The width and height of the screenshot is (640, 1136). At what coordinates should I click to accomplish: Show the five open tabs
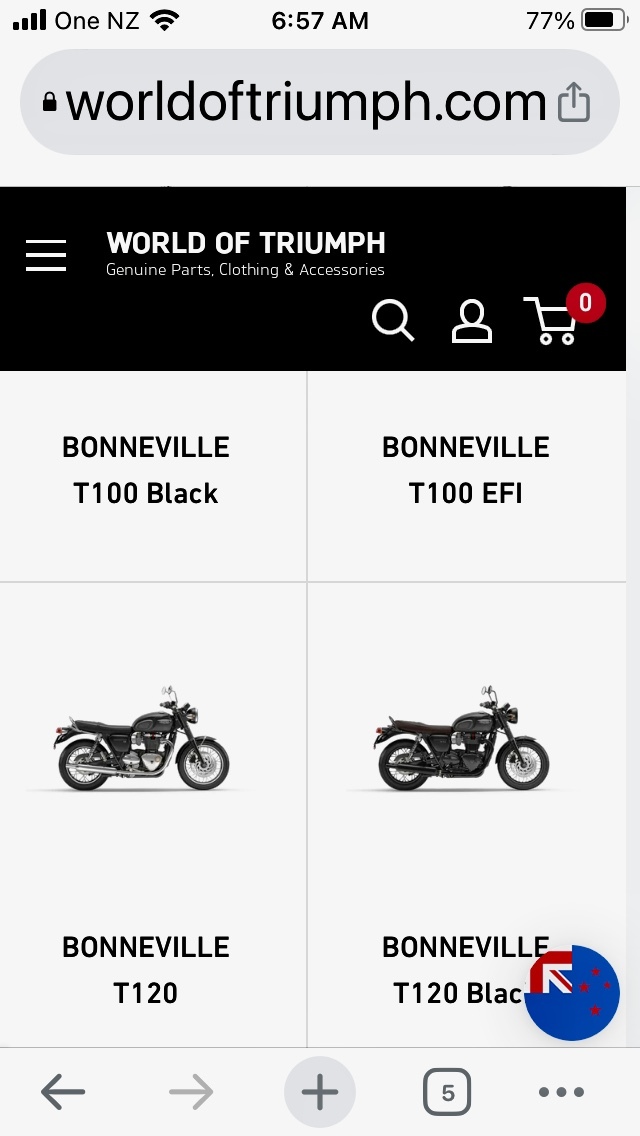coord(447,1092)
